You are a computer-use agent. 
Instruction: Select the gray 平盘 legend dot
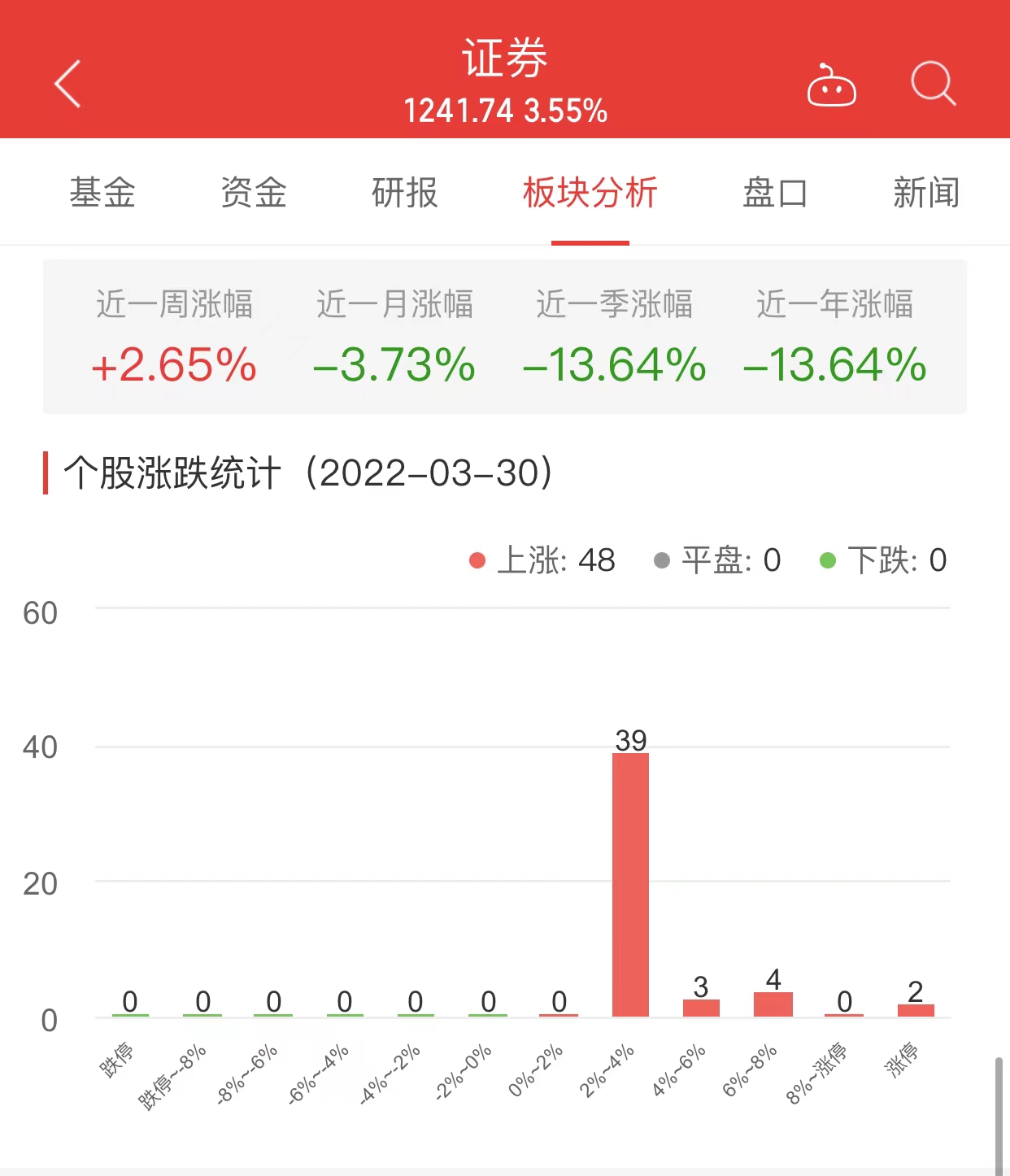(x=664, y=560)
